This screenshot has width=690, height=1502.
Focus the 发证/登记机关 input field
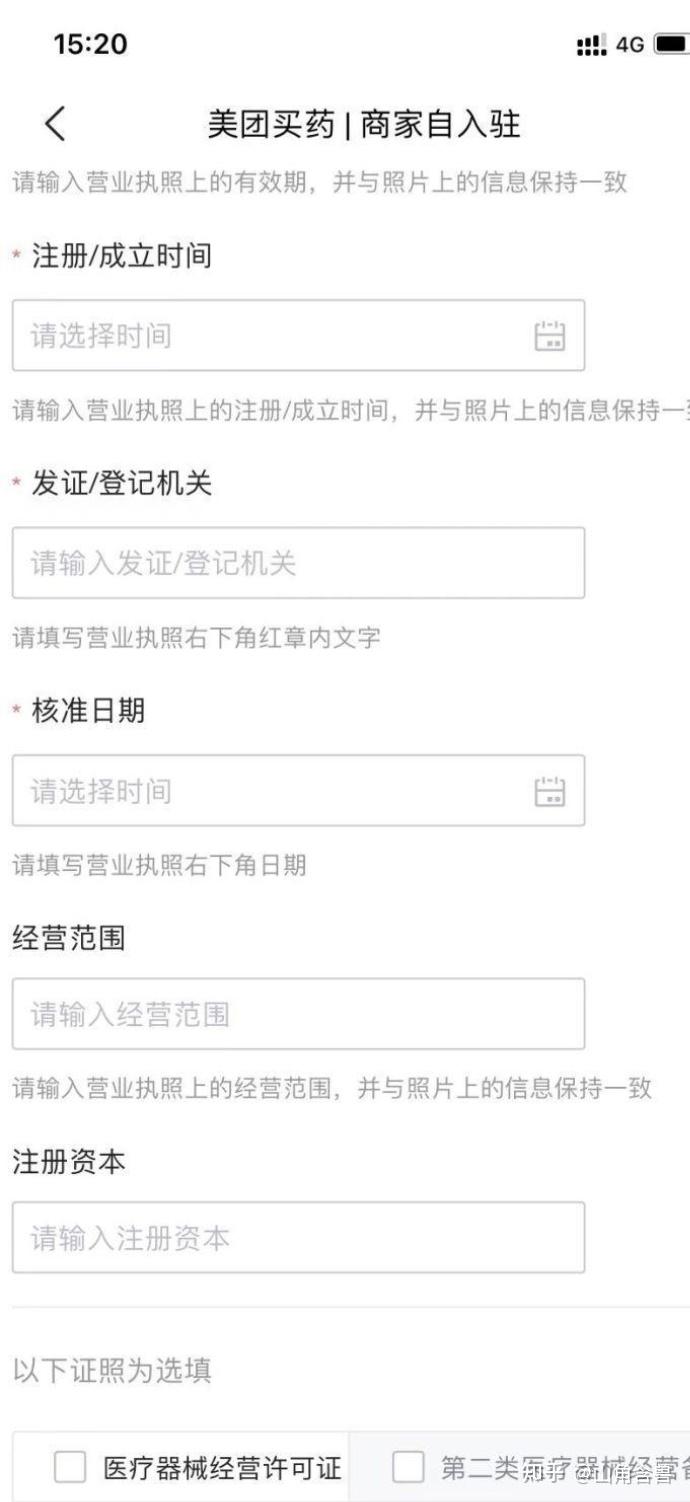298,563
